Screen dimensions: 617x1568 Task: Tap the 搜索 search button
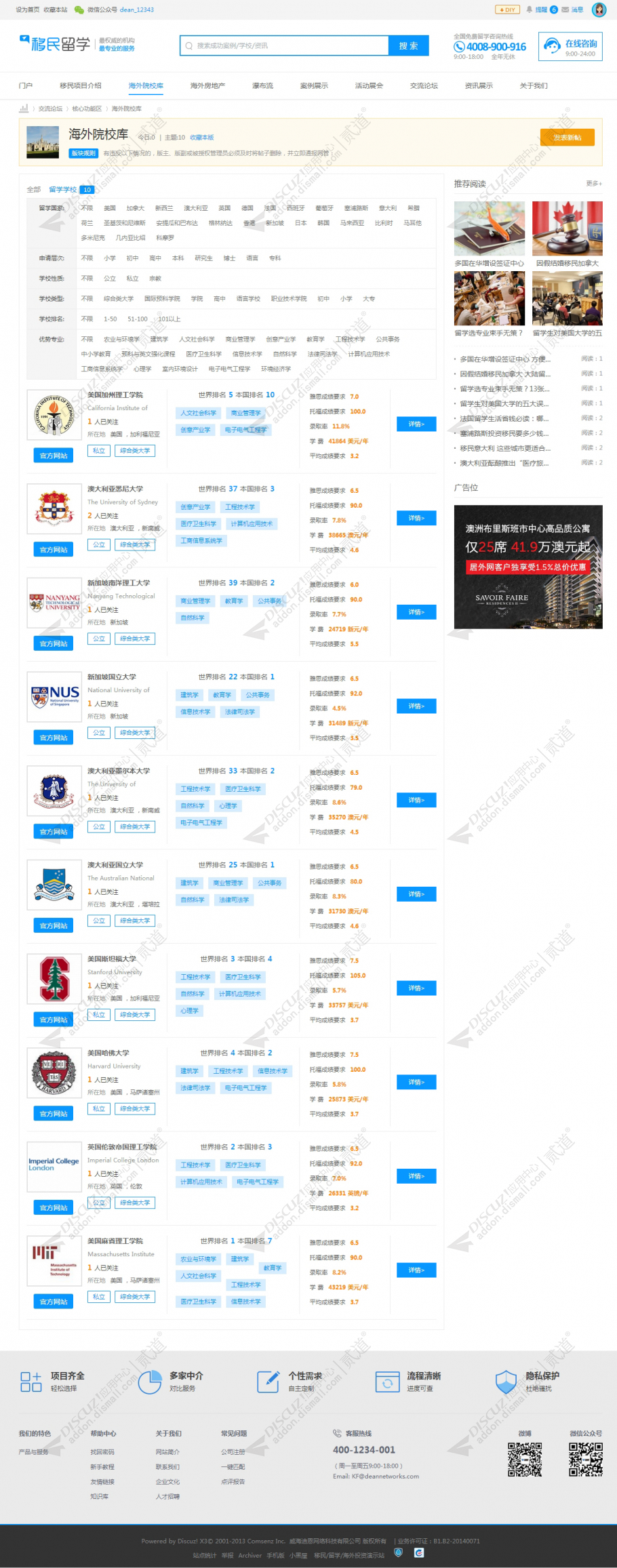(x=408, y=45)
